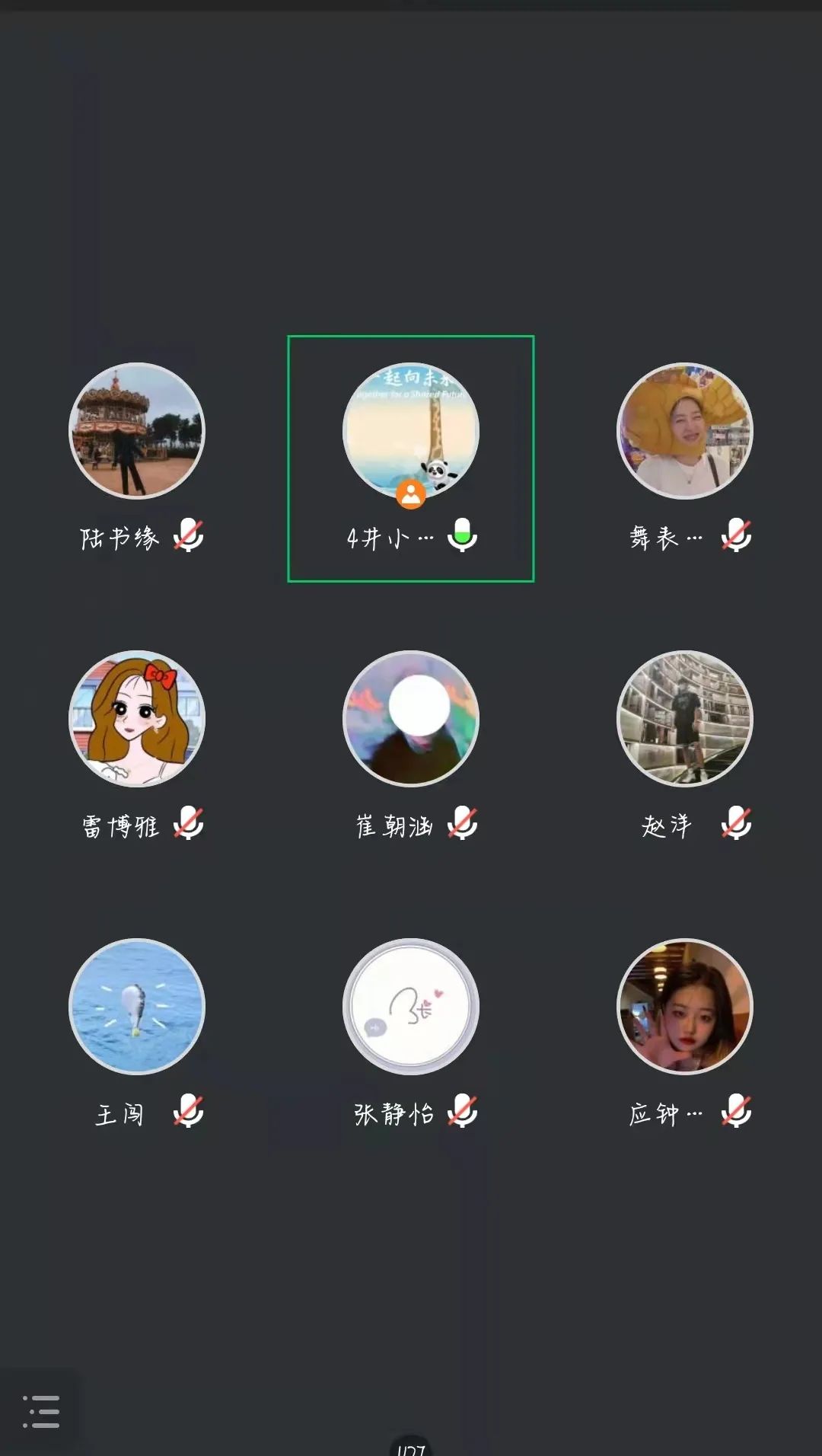Open the participant list menu icon
The image size is (822, 1456).
[40, 1411]
